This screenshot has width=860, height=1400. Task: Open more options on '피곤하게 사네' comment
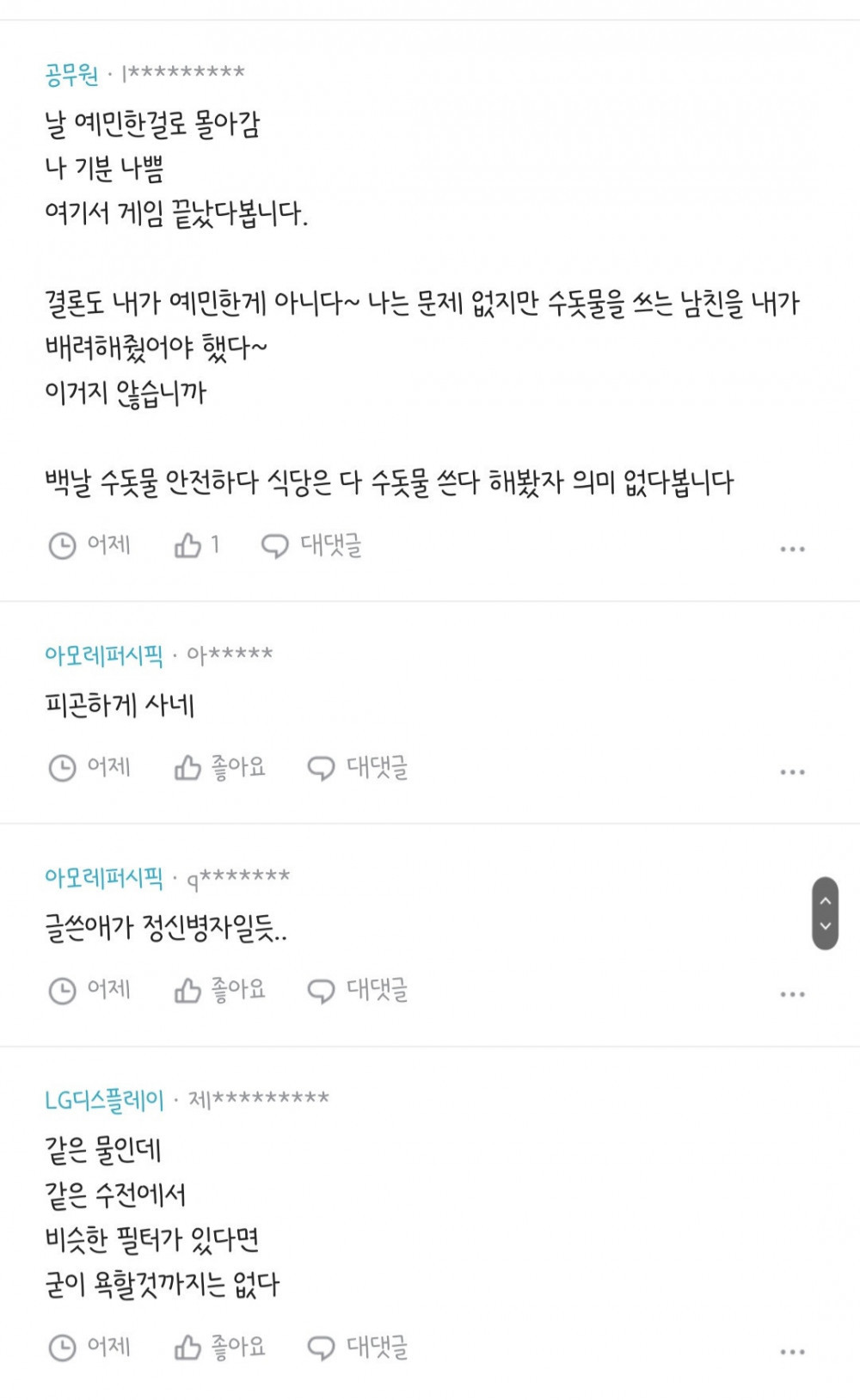(792, 771)
